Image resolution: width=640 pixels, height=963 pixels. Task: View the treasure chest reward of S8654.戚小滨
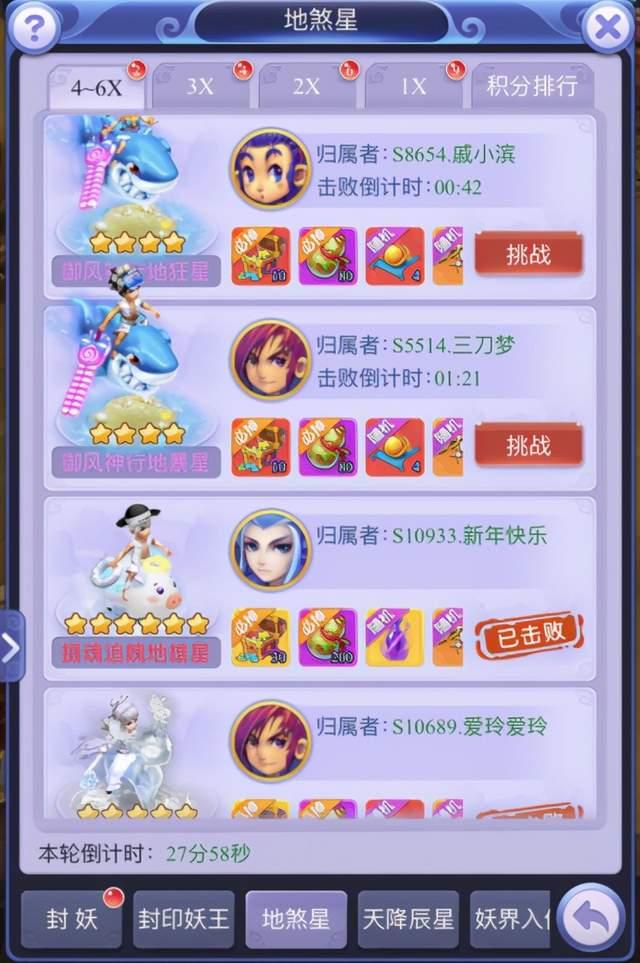[x=261, y=256]
